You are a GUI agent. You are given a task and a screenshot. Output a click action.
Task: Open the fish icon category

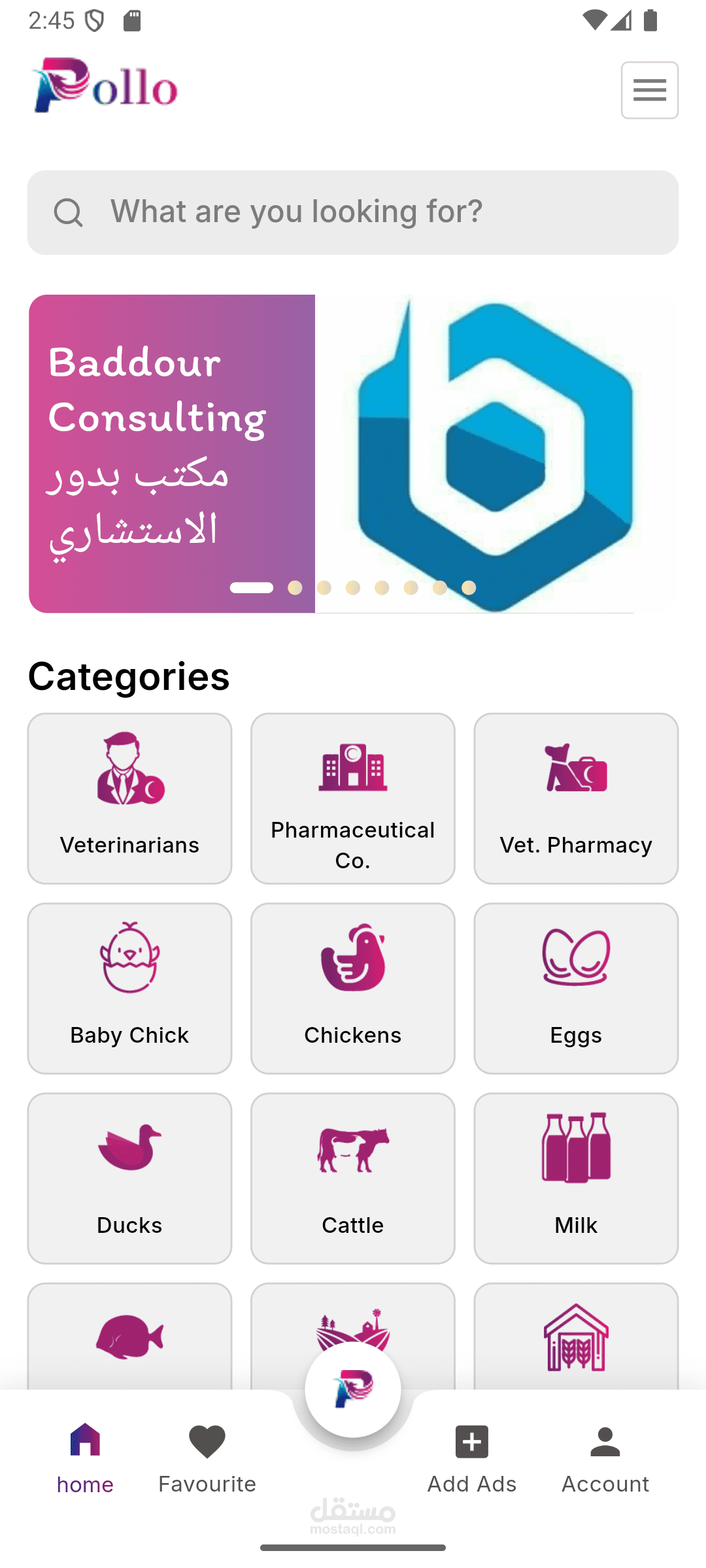pyautogui.click(x=129, y=1336)
